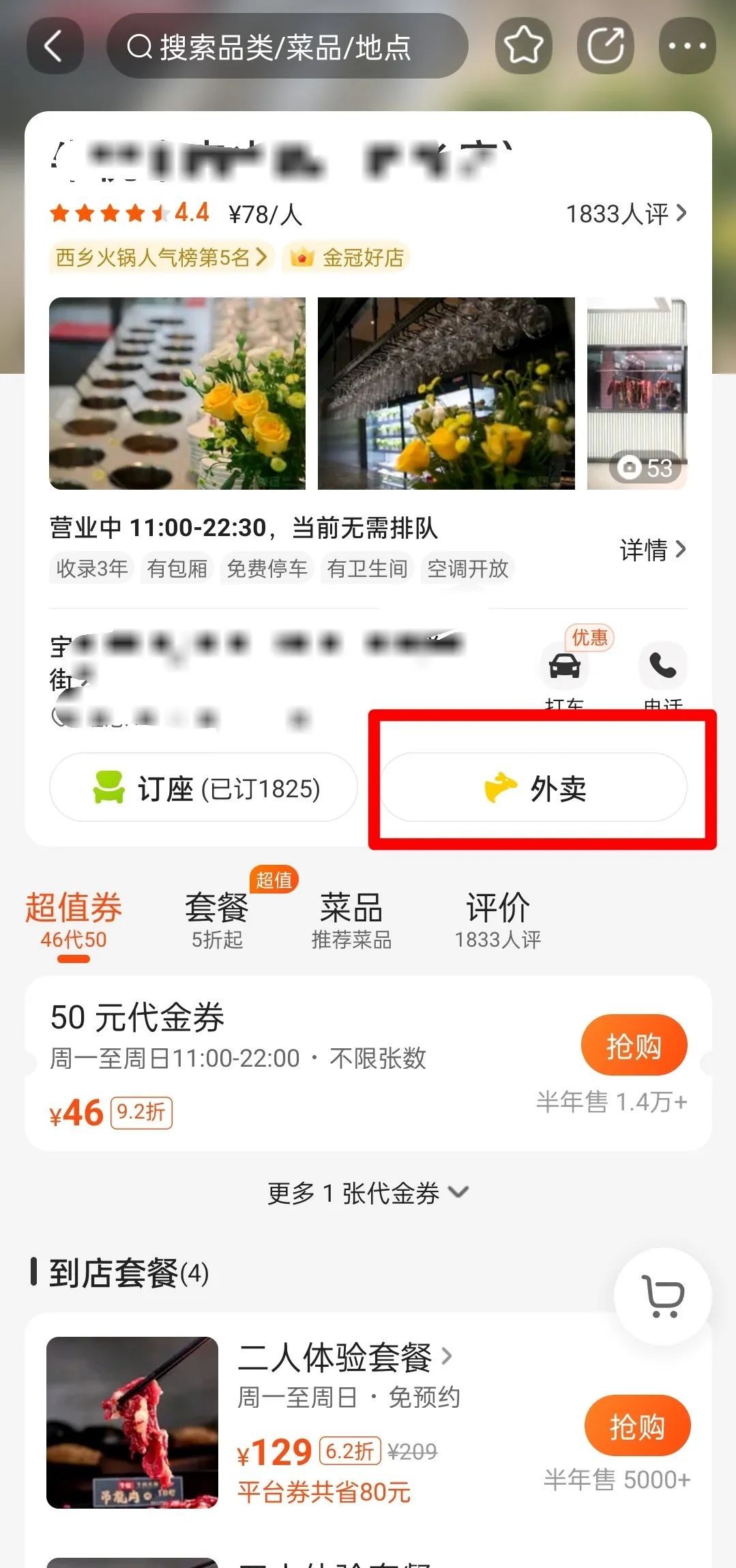
Task: Reserve a table with 订座
Action: click(203, 788)
